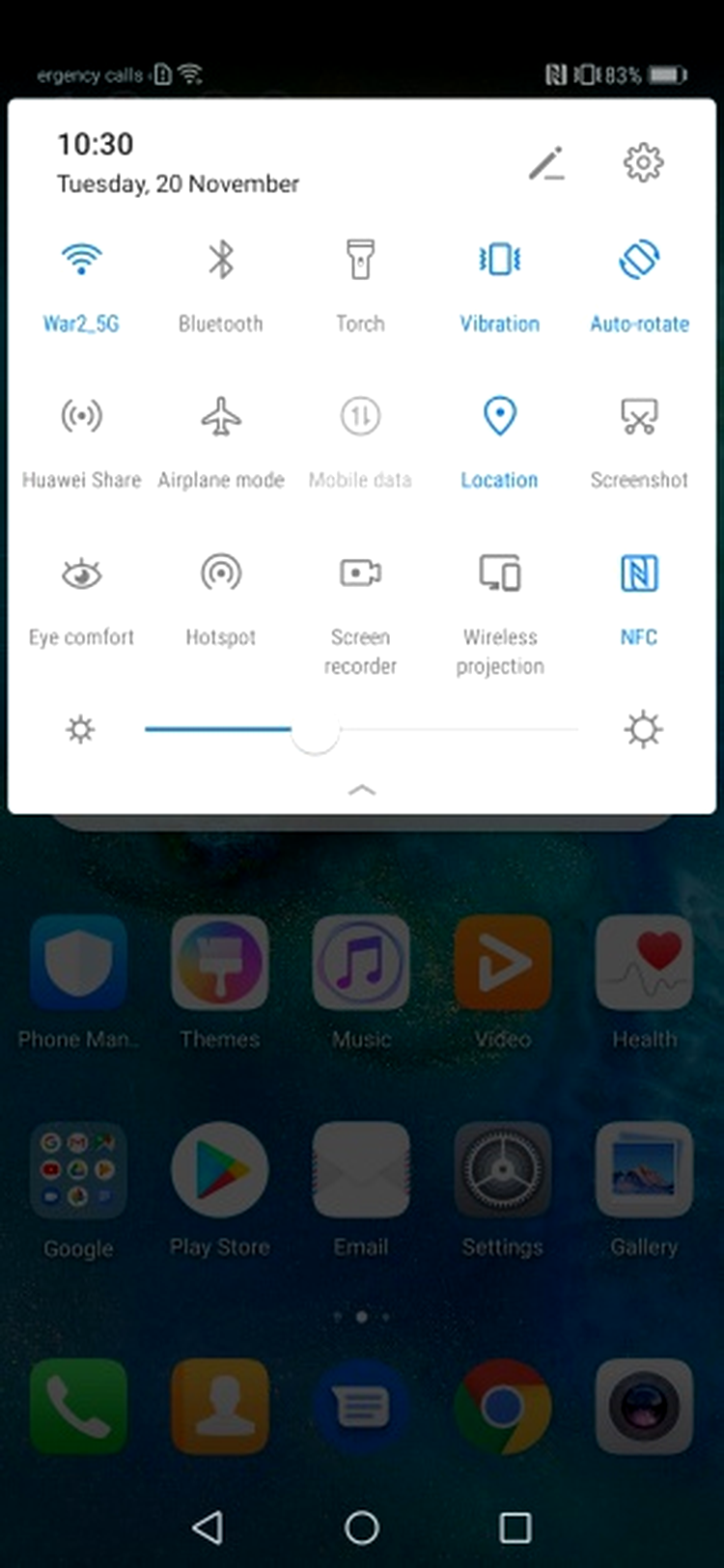Edit quick settings tiles with pencil icon
The height and width of the screenshot is (1568, 724).
pyautogui.click(x=546, y=163)
